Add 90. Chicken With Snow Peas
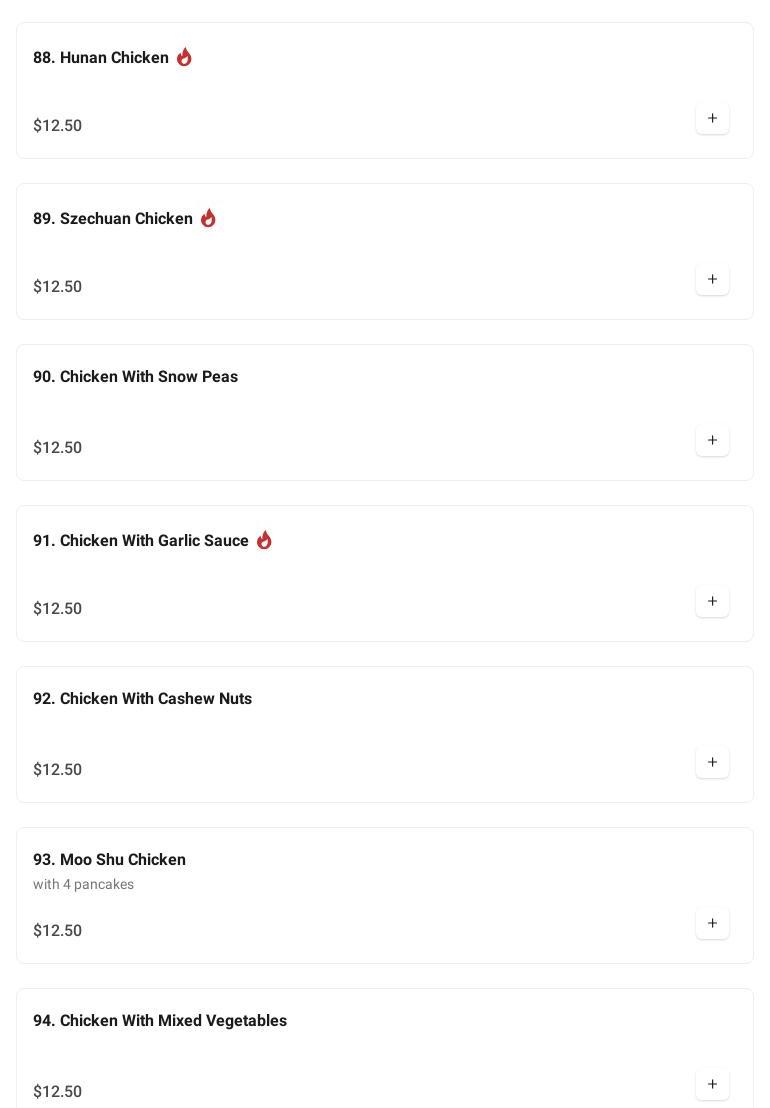The image size is (770, 1108). tap(712, 441)
